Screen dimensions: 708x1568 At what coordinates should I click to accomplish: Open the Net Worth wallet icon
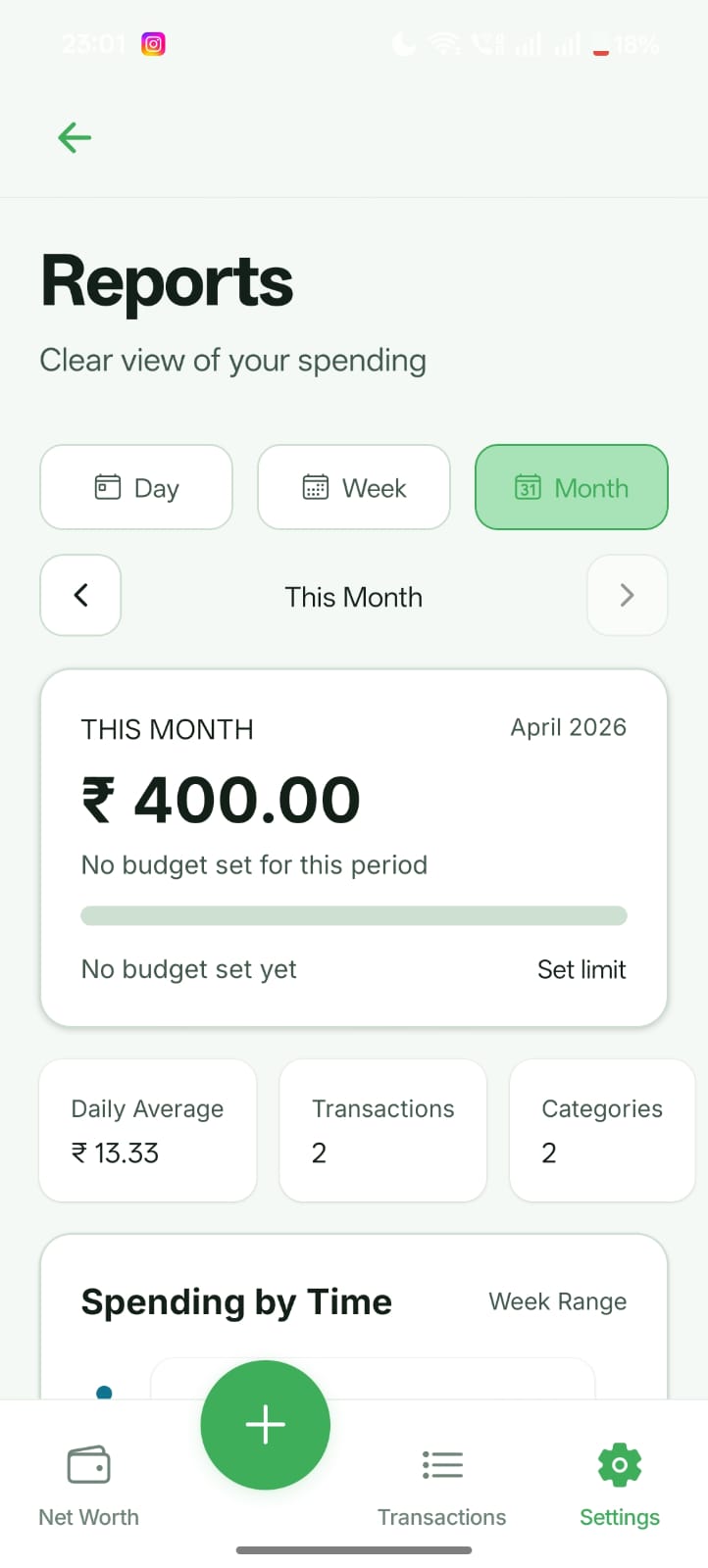pyautogui.click(x=87, y=1464)
